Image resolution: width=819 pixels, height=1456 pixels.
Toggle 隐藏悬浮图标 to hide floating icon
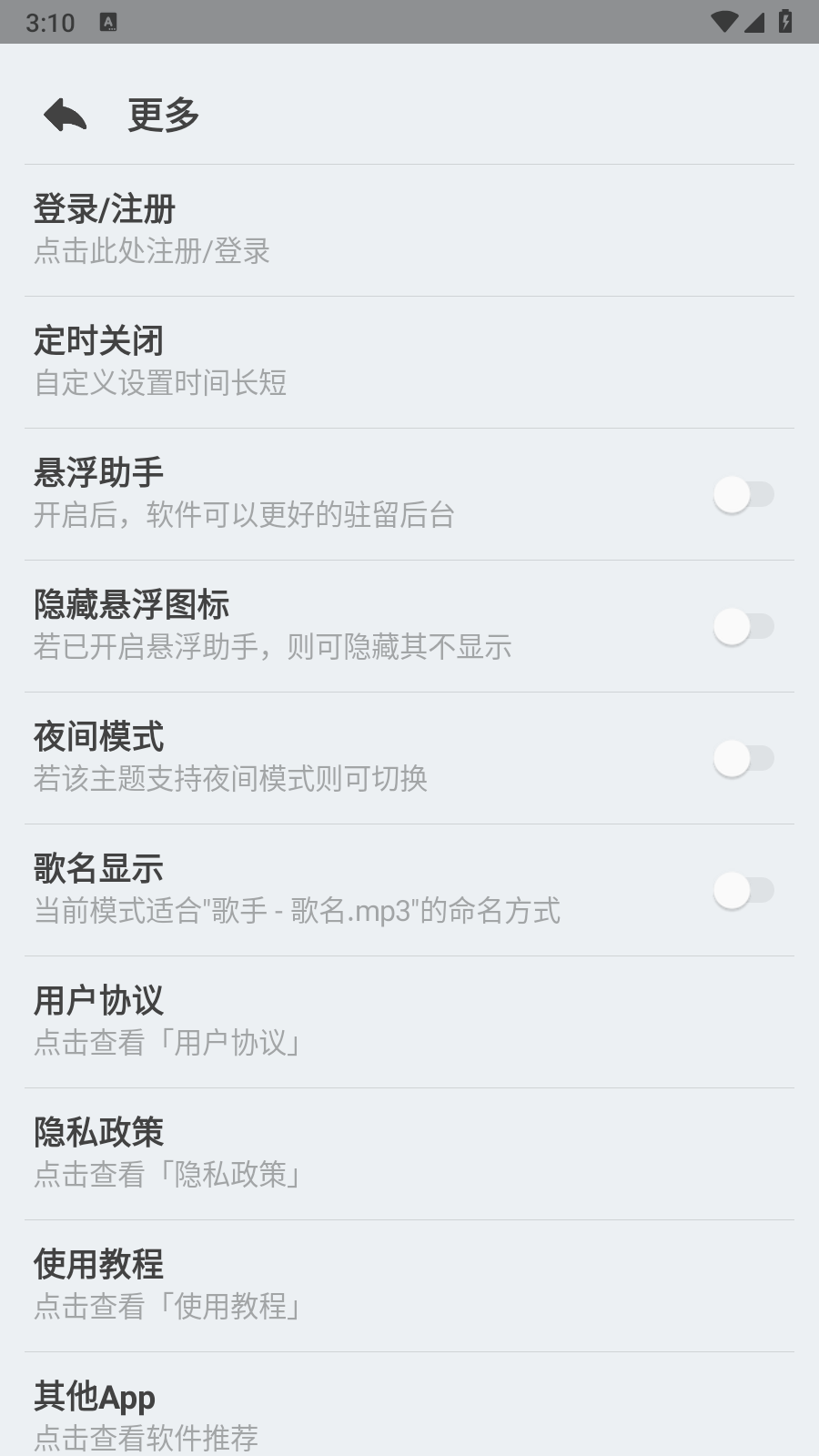click(x=744, y=626)
